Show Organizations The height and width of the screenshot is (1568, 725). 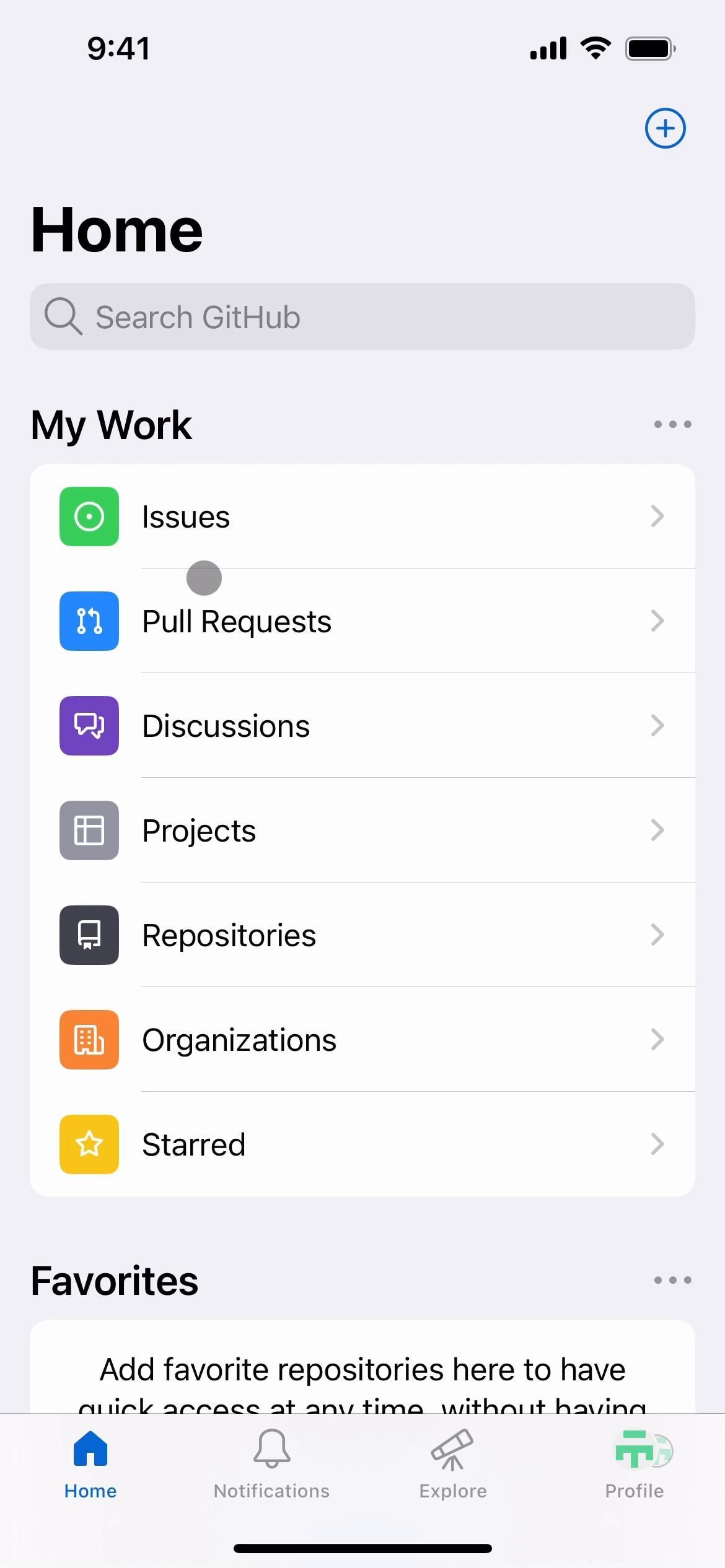[x=362, y=1040]
